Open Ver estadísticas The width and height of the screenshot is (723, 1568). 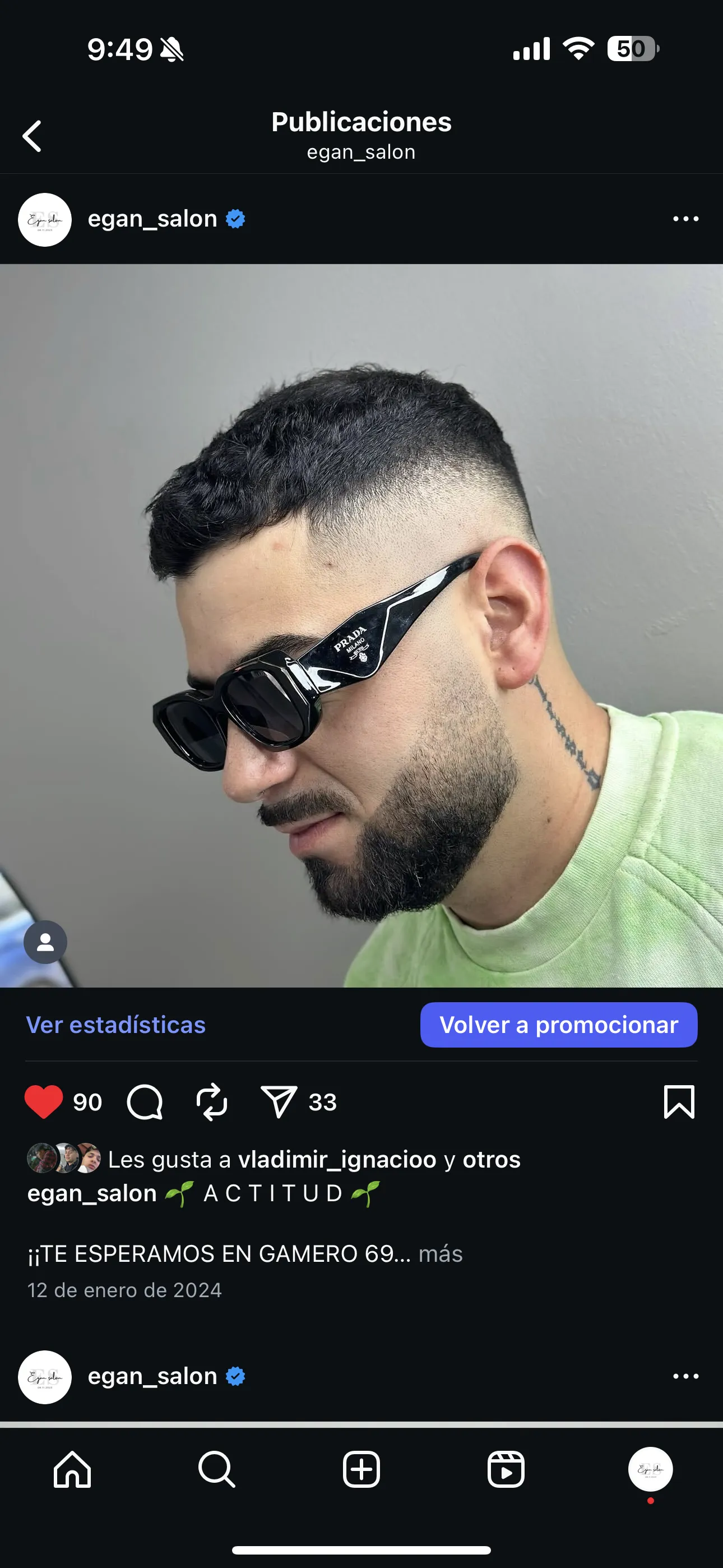point(116,1025)
